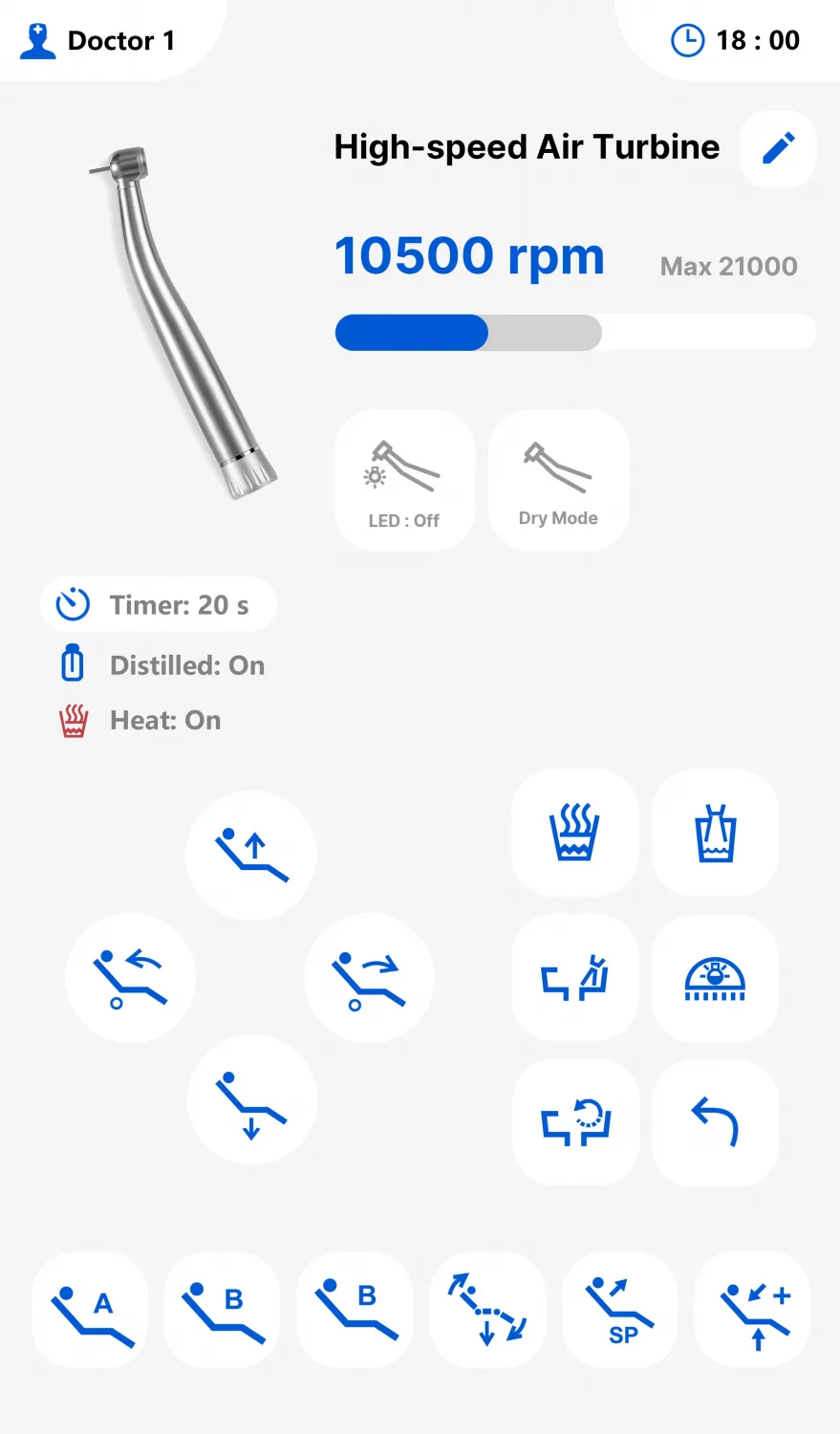Move chair to SP spit position
This screenshot has width=840, height=1434.
tap(619, 1310)
